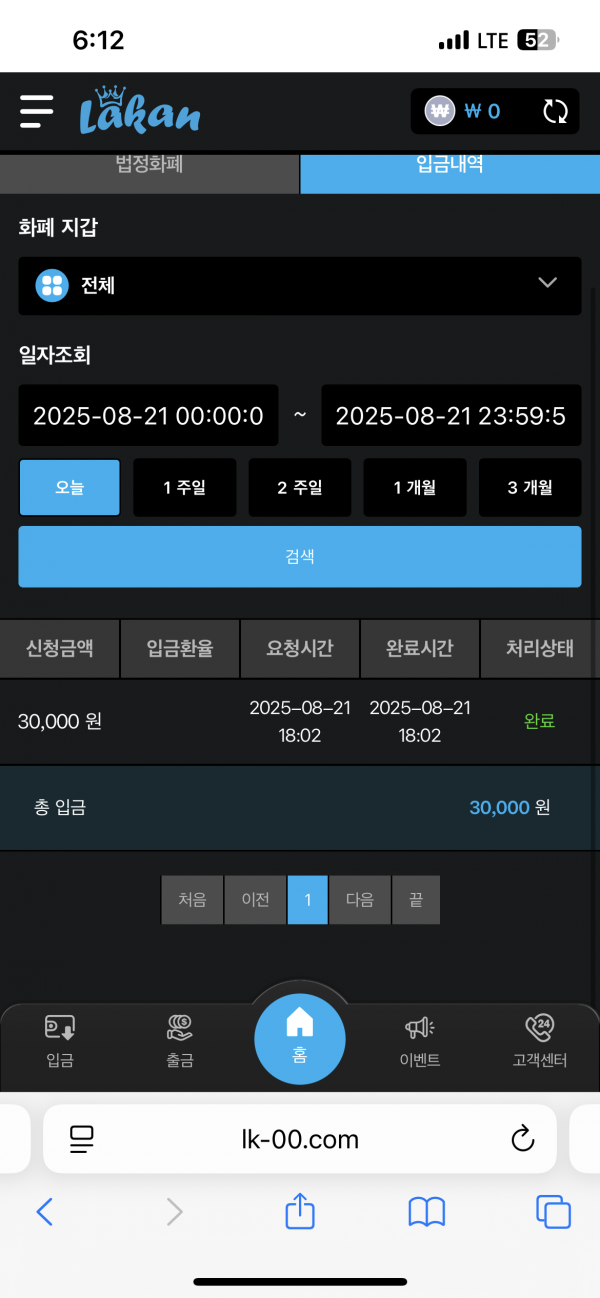600x1298 pixels.
Task: Filter by 3 개월
Action: [x=530, y=488]
